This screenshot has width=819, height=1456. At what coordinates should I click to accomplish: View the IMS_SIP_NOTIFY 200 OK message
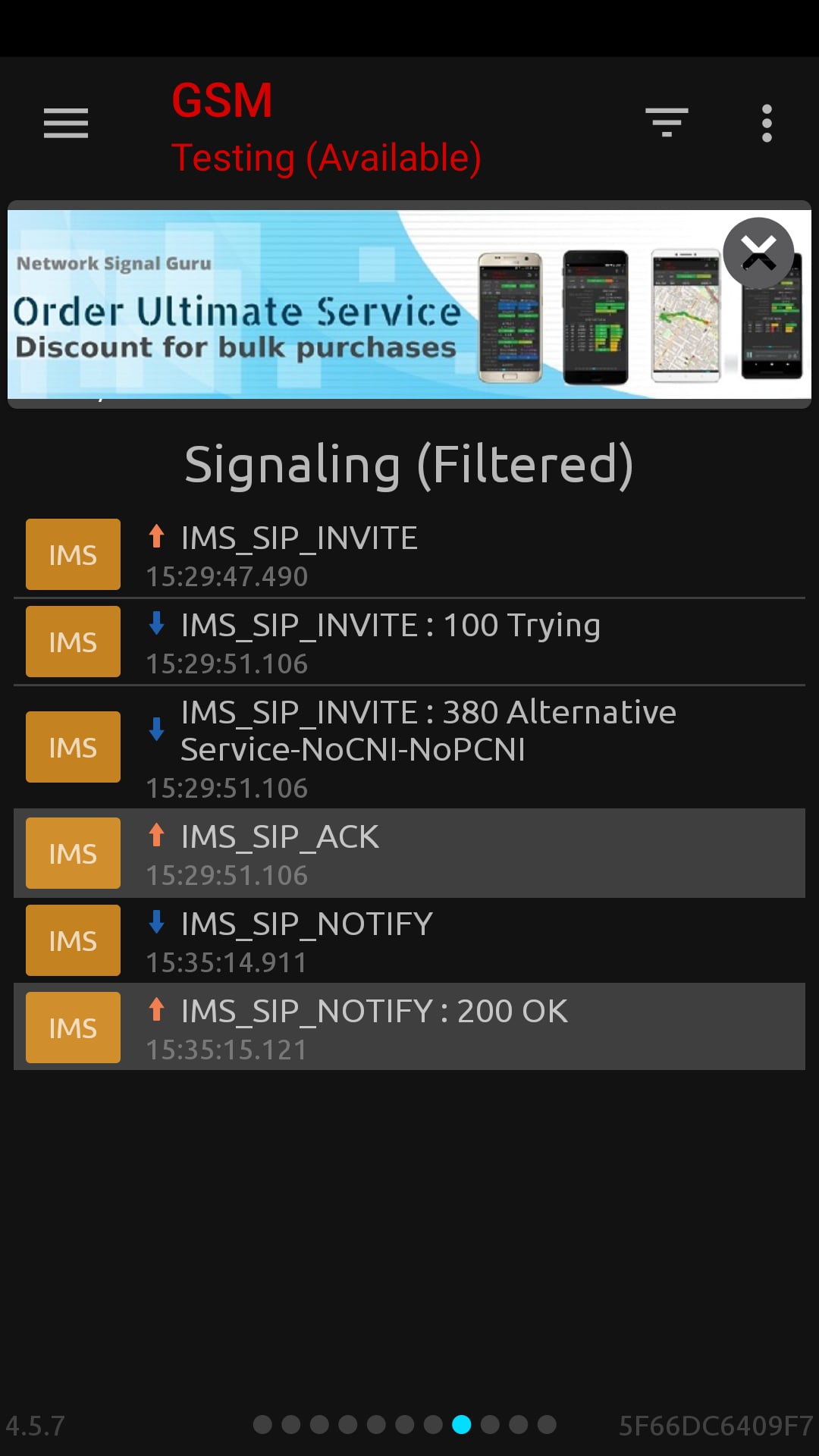pos(409,1028)
